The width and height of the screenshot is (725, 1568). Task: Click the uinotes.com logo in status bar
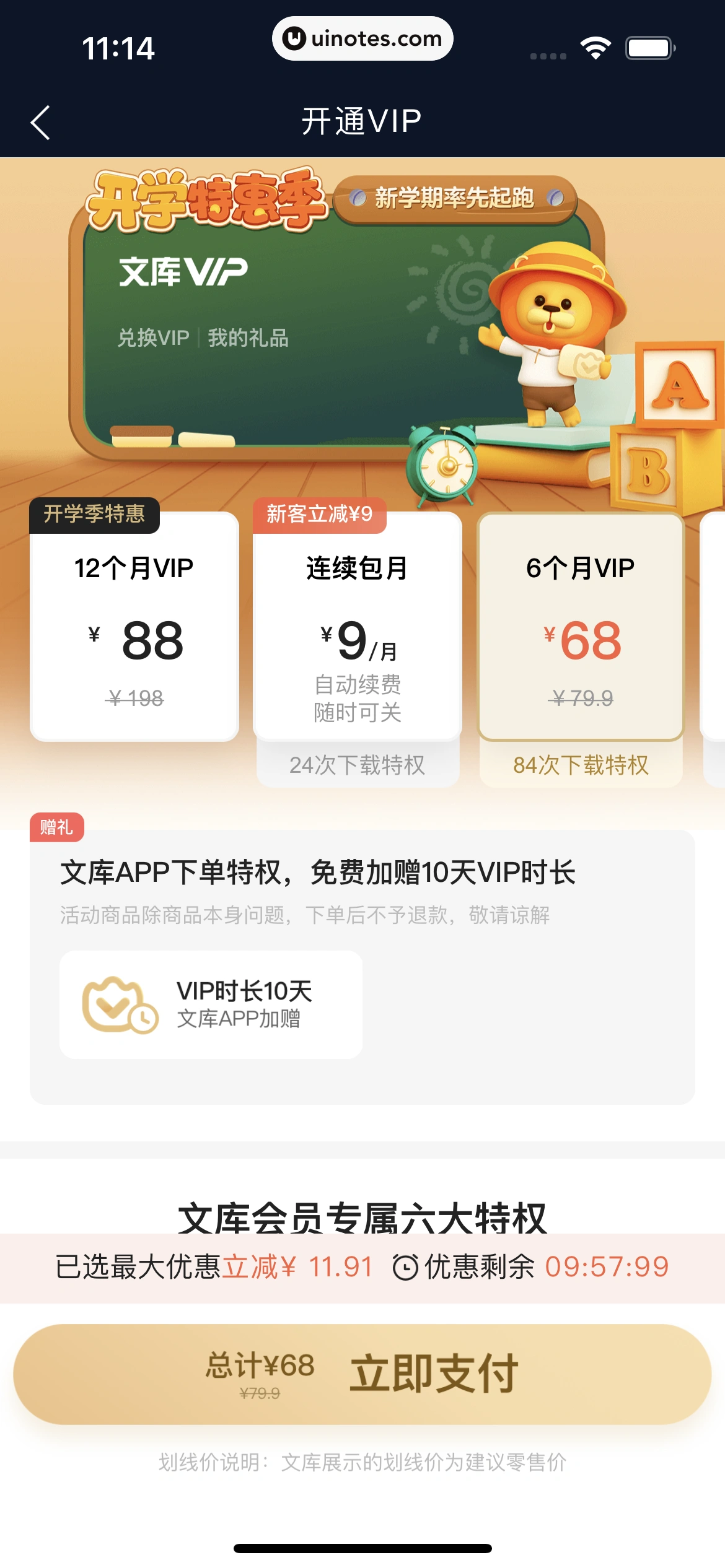[362, 38]
